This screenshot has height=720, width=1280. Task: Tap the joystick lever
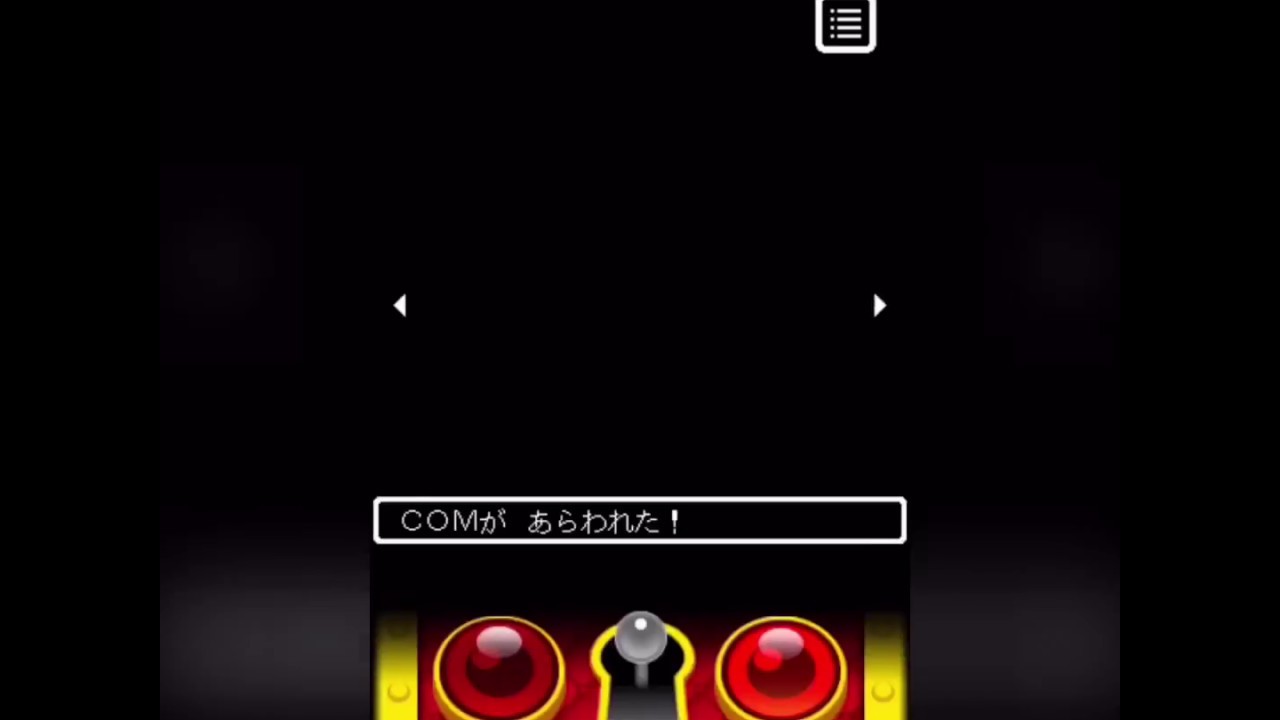[x=640, y=642]
